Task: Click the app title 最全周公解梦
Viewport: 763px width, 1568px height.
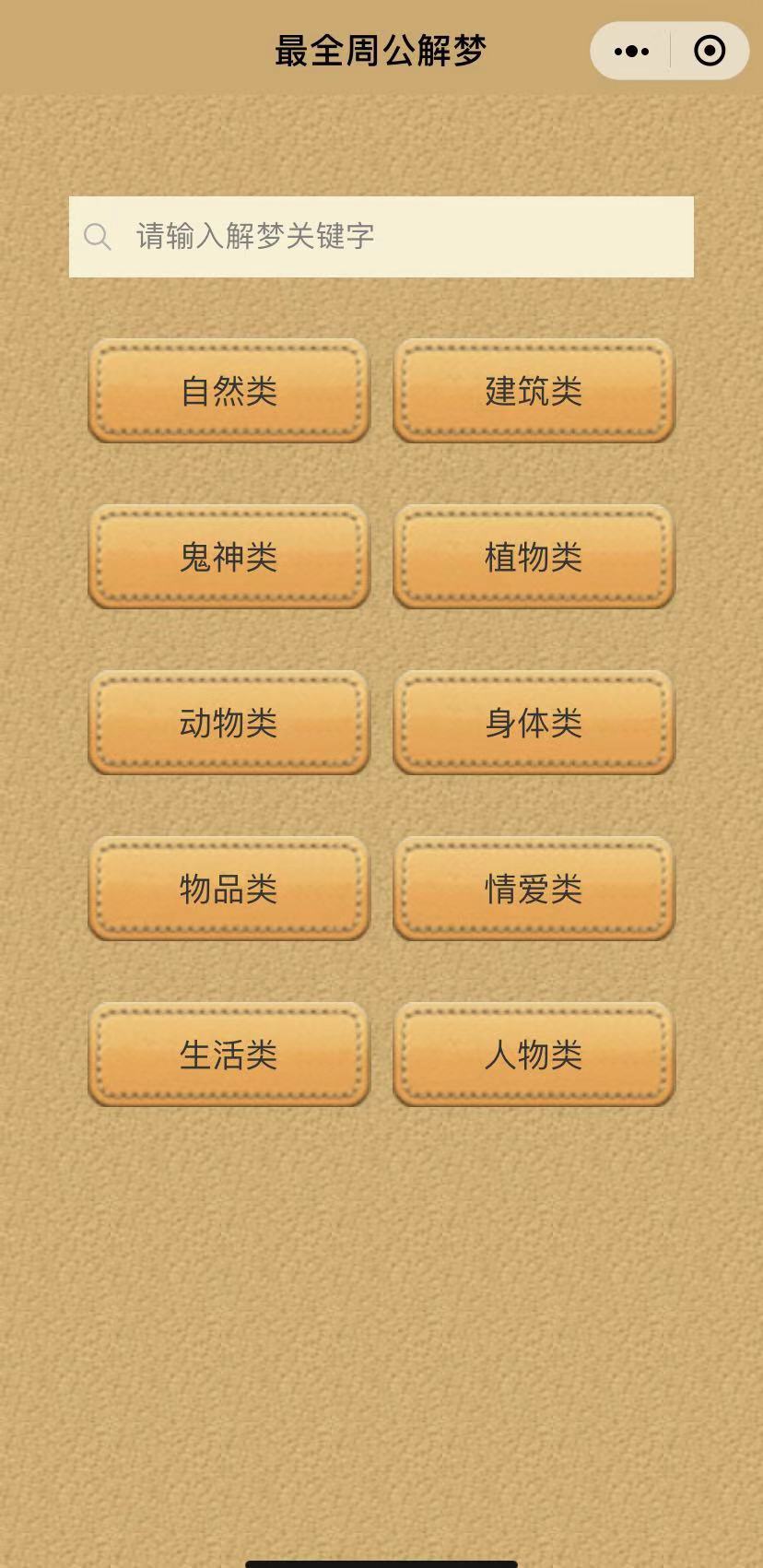Action: [381, 52]
